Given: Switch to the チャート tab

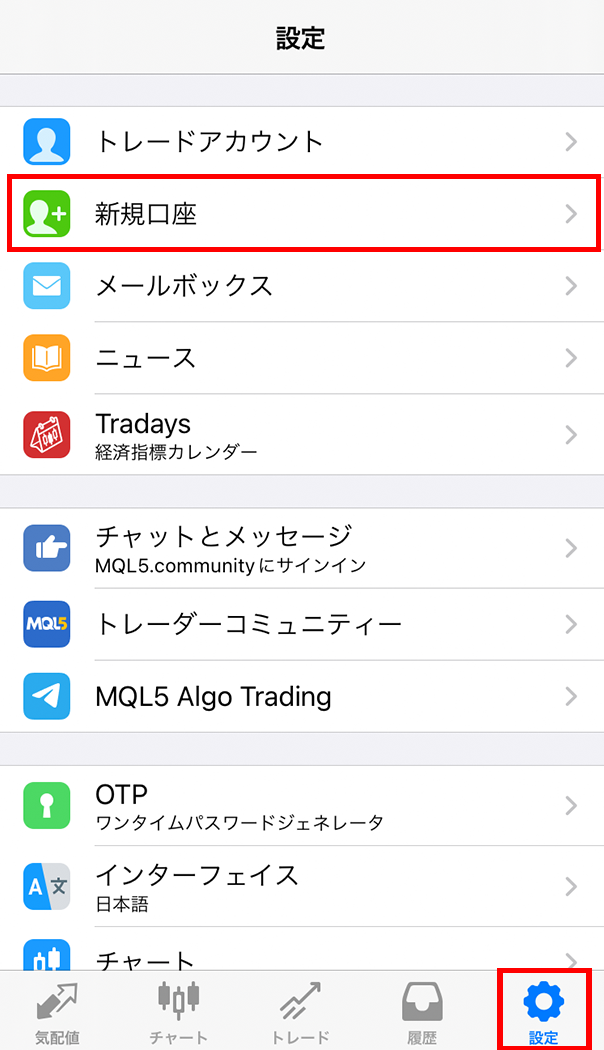Looking at the screenshot, I should tap(179, 1010).
